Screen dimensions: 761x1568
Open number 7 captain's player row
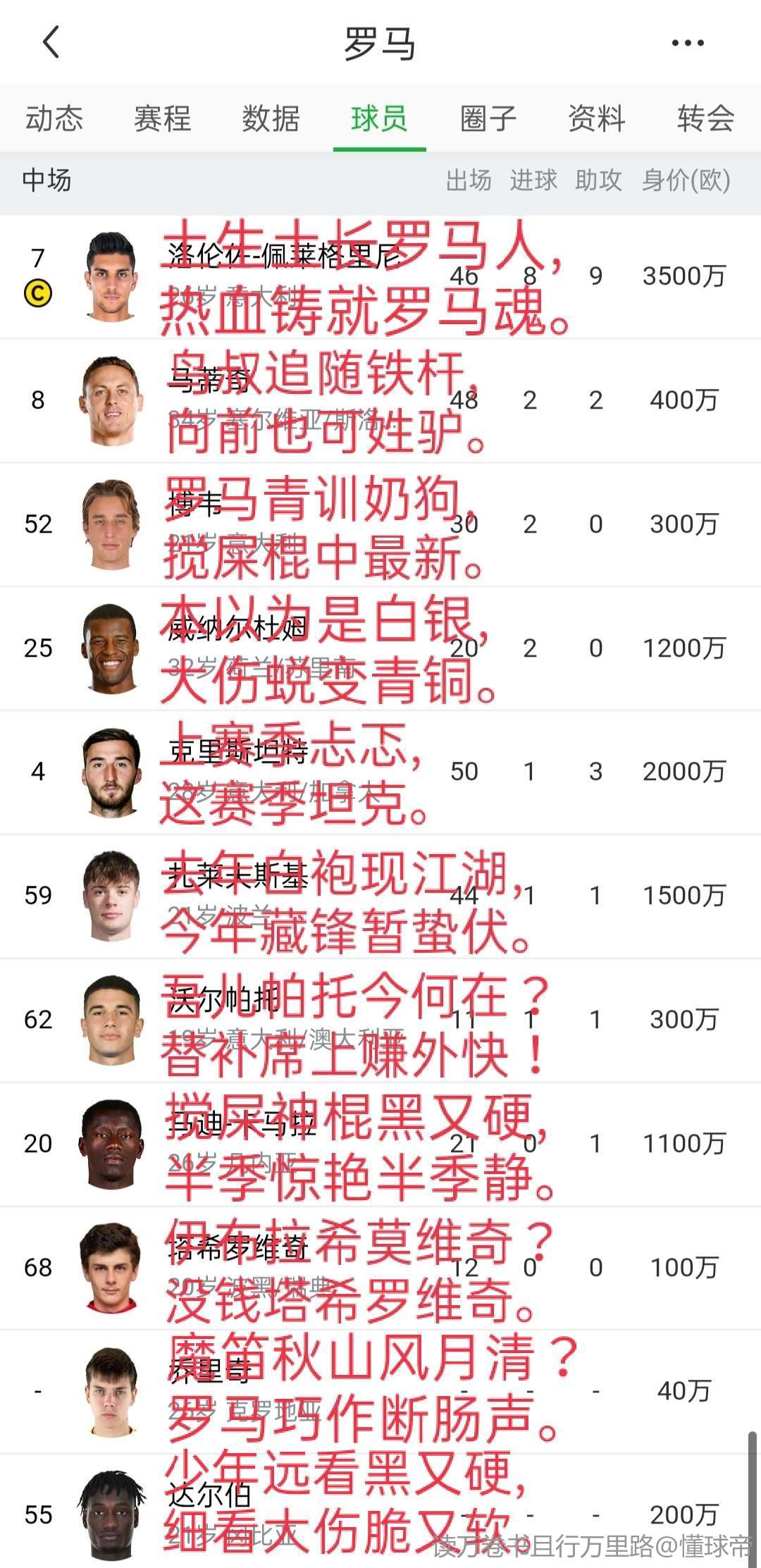tap(380, 276)
